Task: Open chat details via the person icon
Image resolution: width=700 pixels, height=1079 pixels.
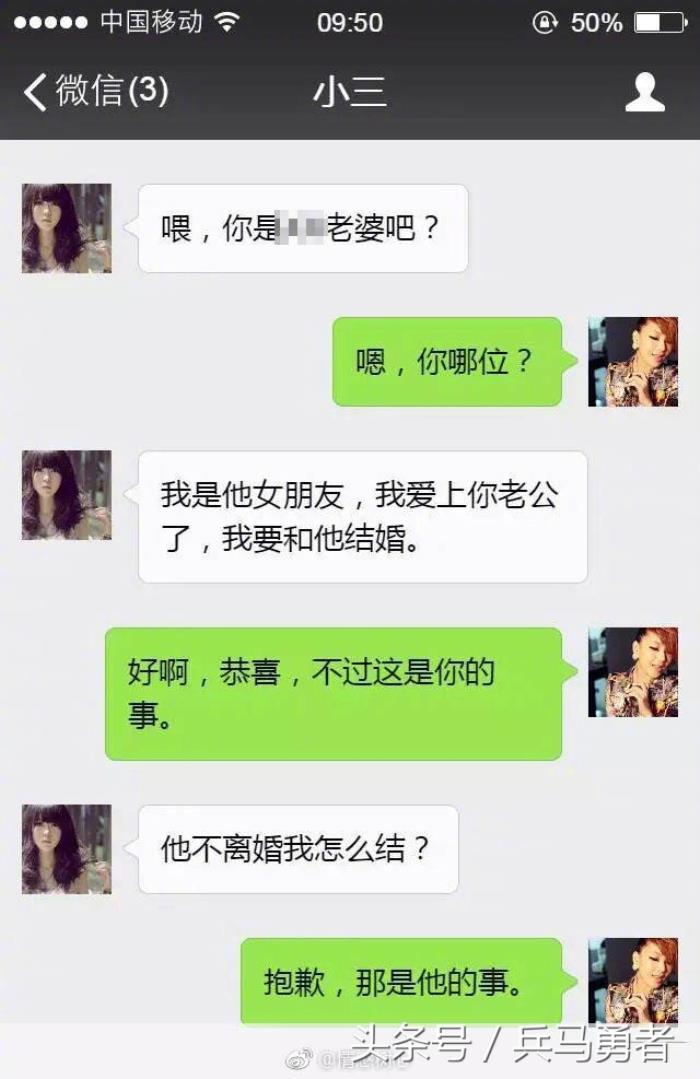Action: (x=645, y=92)
